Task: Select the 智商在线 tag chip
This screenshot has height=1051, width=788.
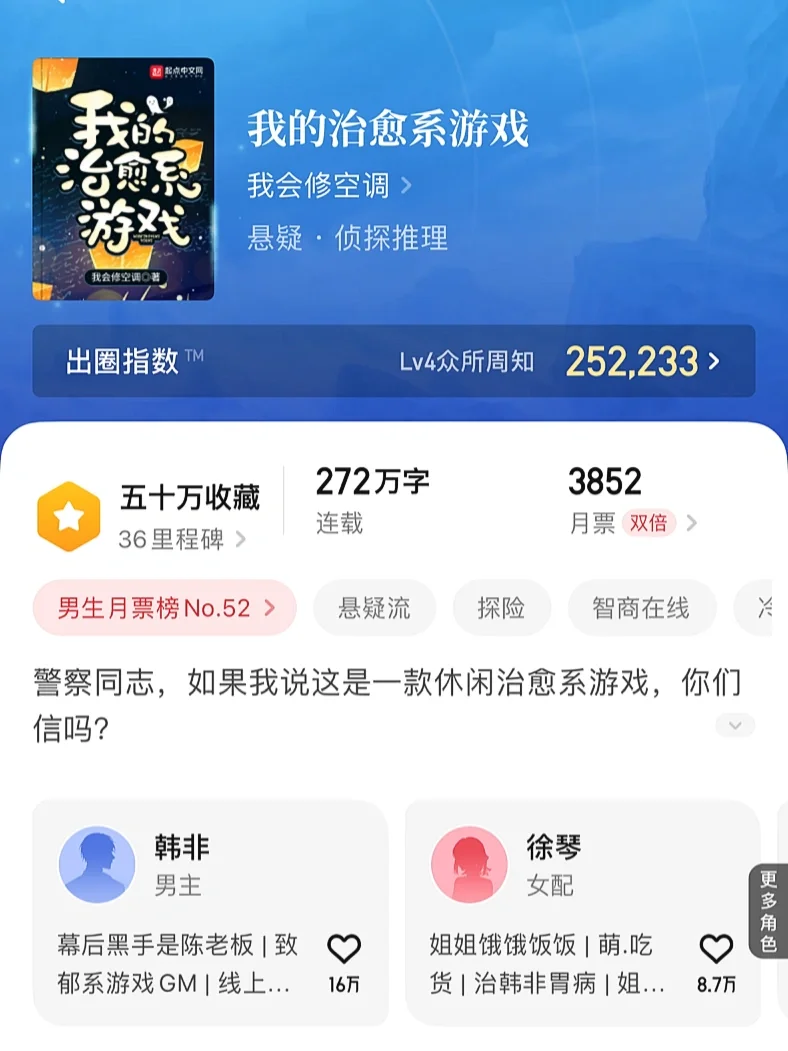Action: 641,608
